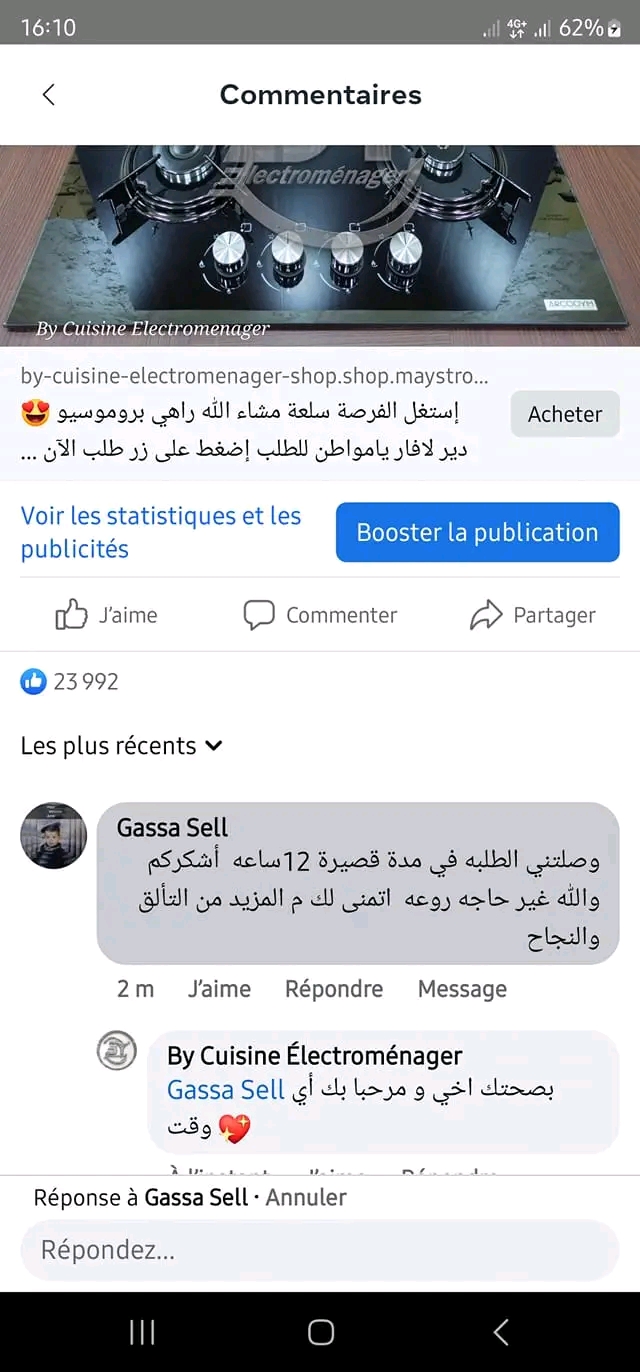Tap the Acheter button
This screenshot has width=640, height=1372.
point(565,414)
